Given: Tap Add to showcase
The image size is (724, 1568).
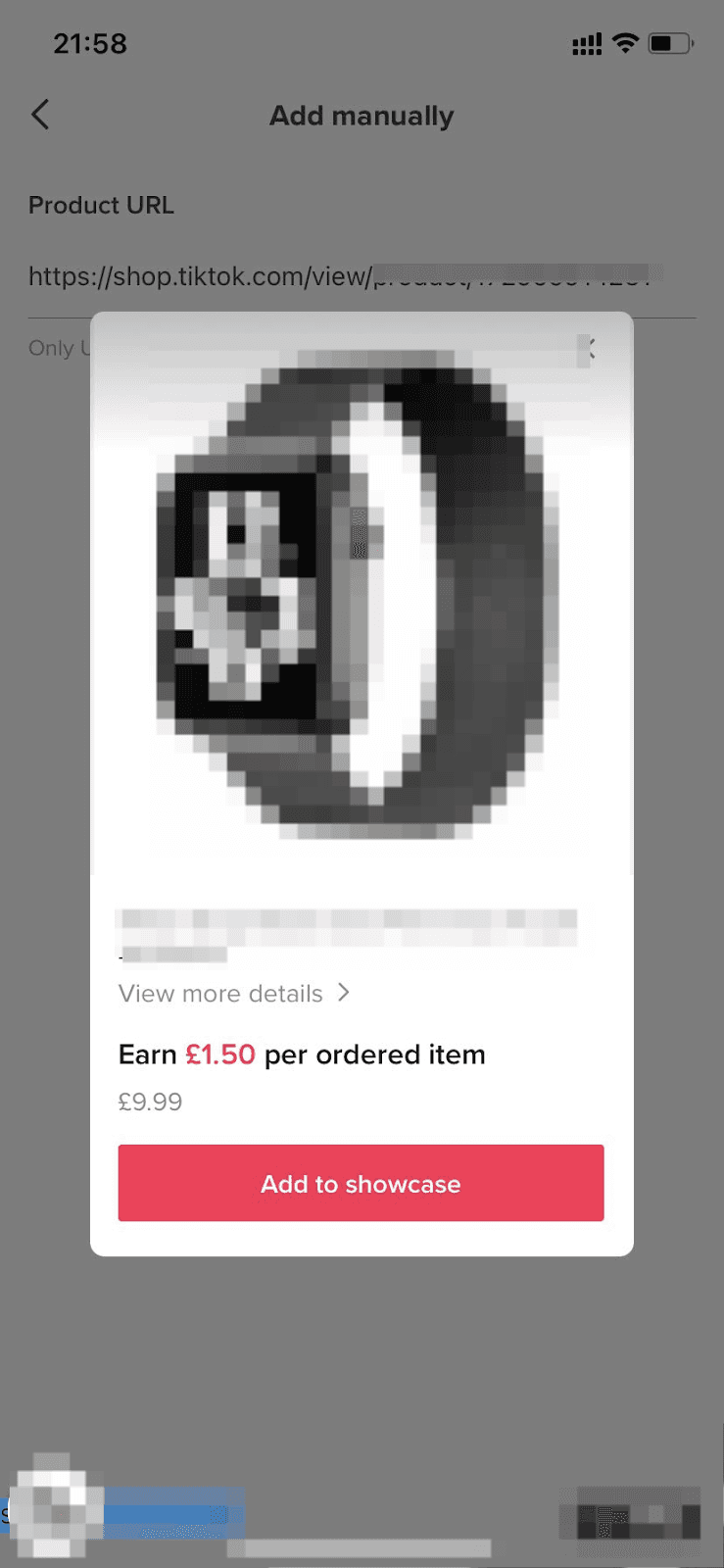Looking at the screenshot, I should (361, 1183).
